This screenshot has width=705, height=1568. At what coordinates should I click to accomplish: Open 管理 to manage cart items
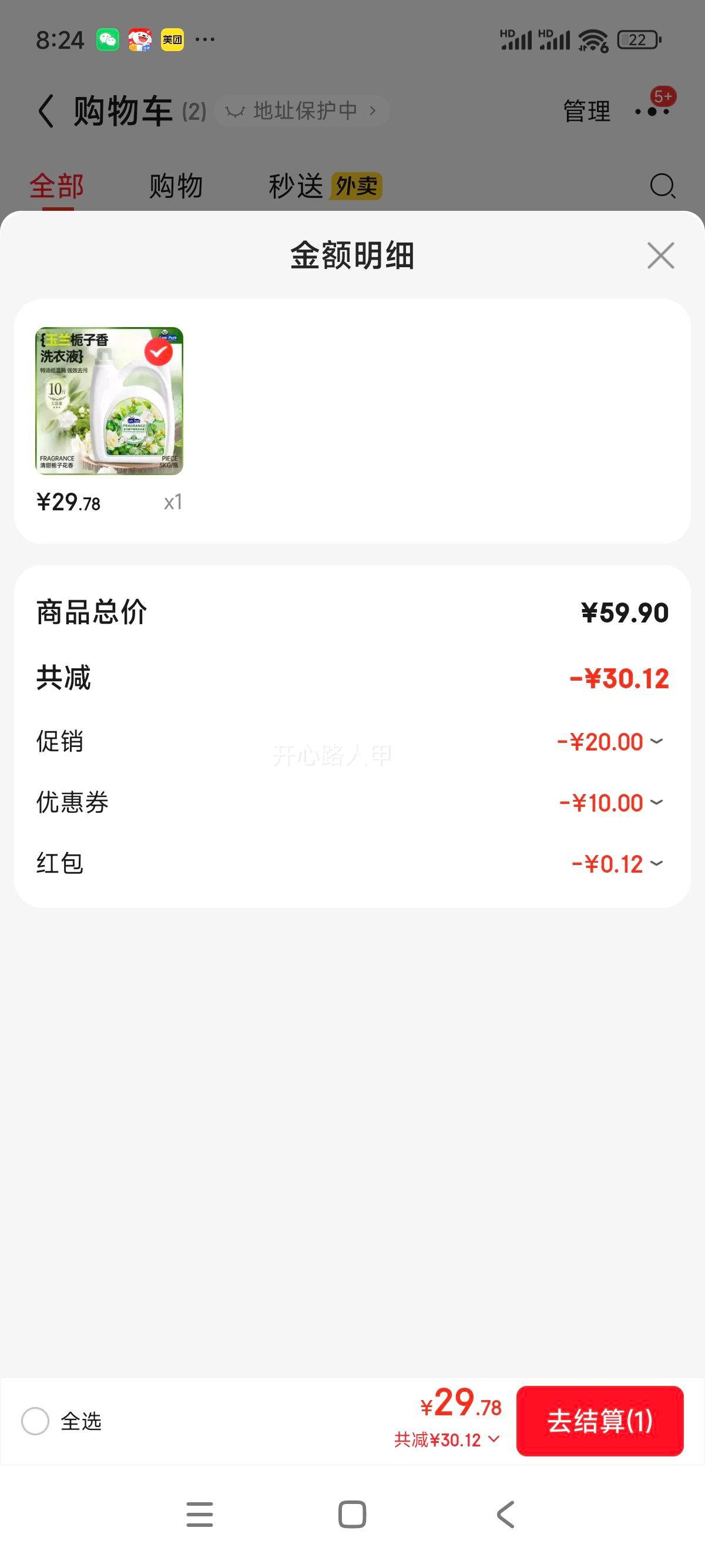pyautogui.click(x=586, y=111)
